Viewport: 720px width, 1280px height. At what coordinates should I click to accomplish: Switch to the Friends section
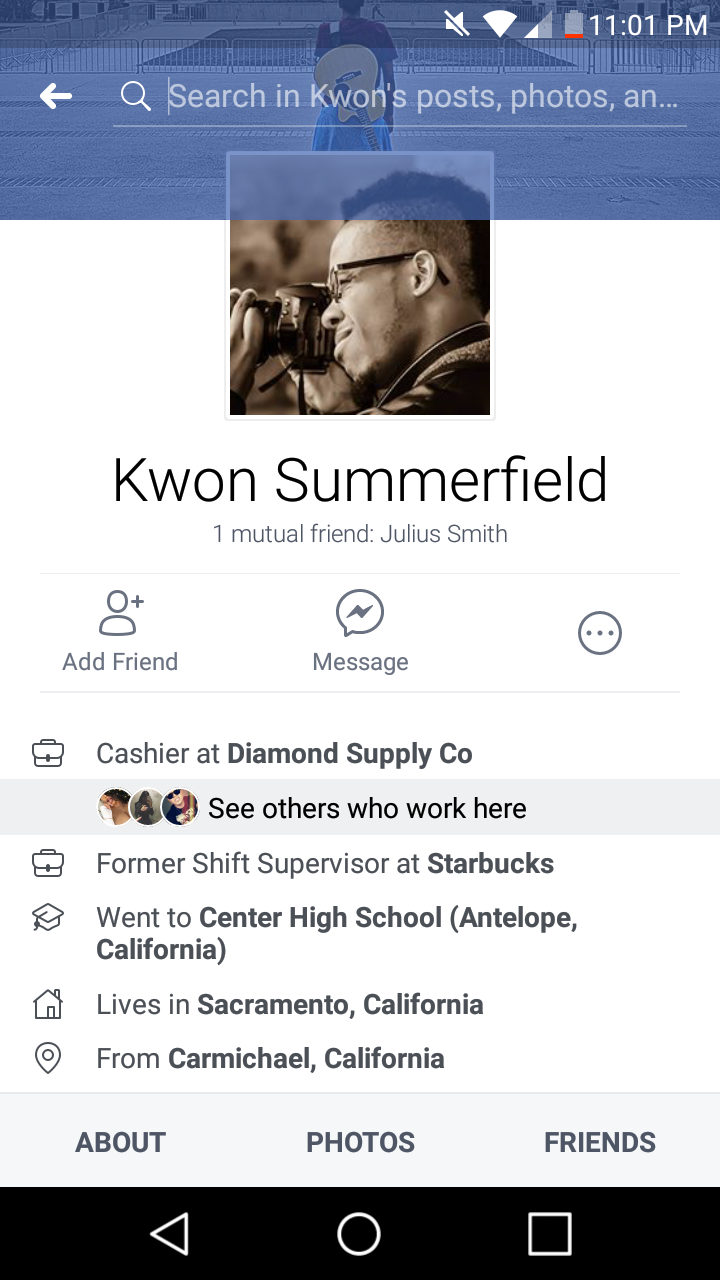[x=600, y=1142]
